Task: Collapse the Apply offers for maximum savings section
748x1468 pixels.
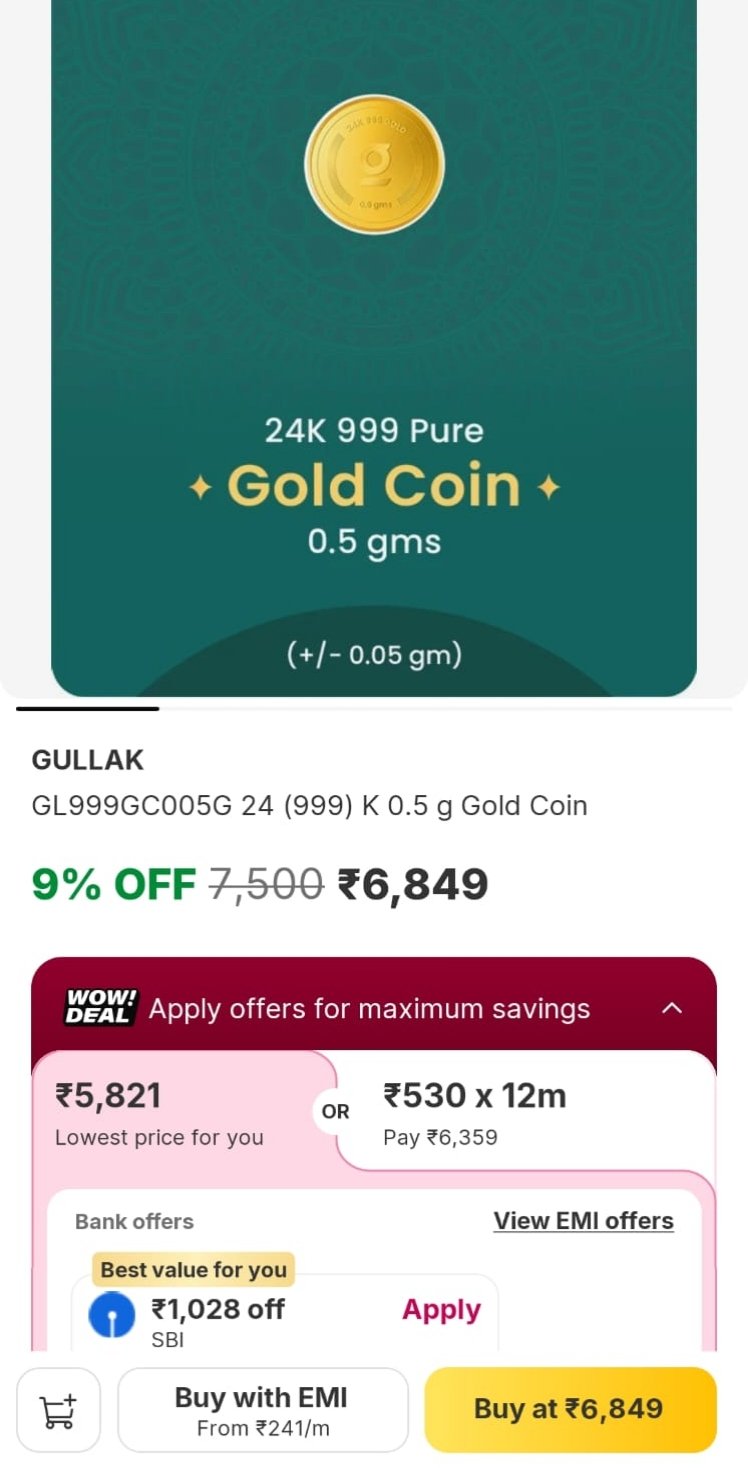Action: (672, 1008)
